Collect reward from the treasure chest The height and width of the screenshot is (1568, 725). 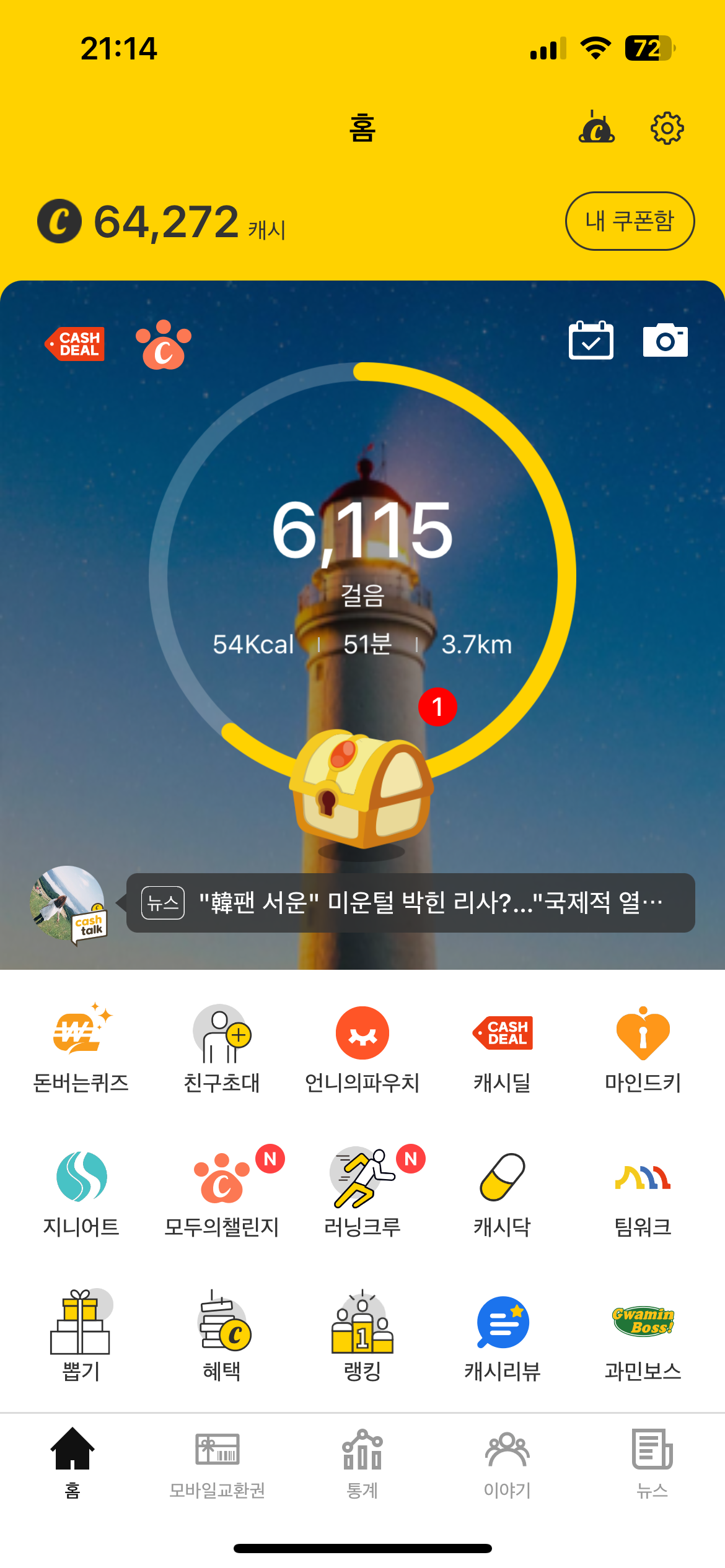(362, 790)
